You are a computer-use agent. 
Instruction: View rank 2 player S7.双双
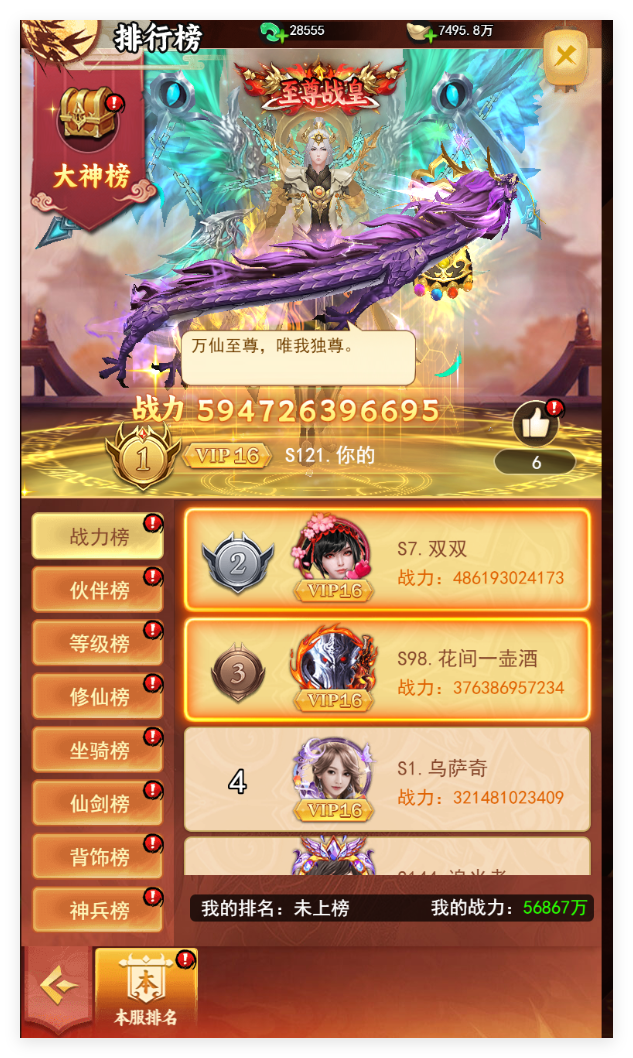click(387, 562)
